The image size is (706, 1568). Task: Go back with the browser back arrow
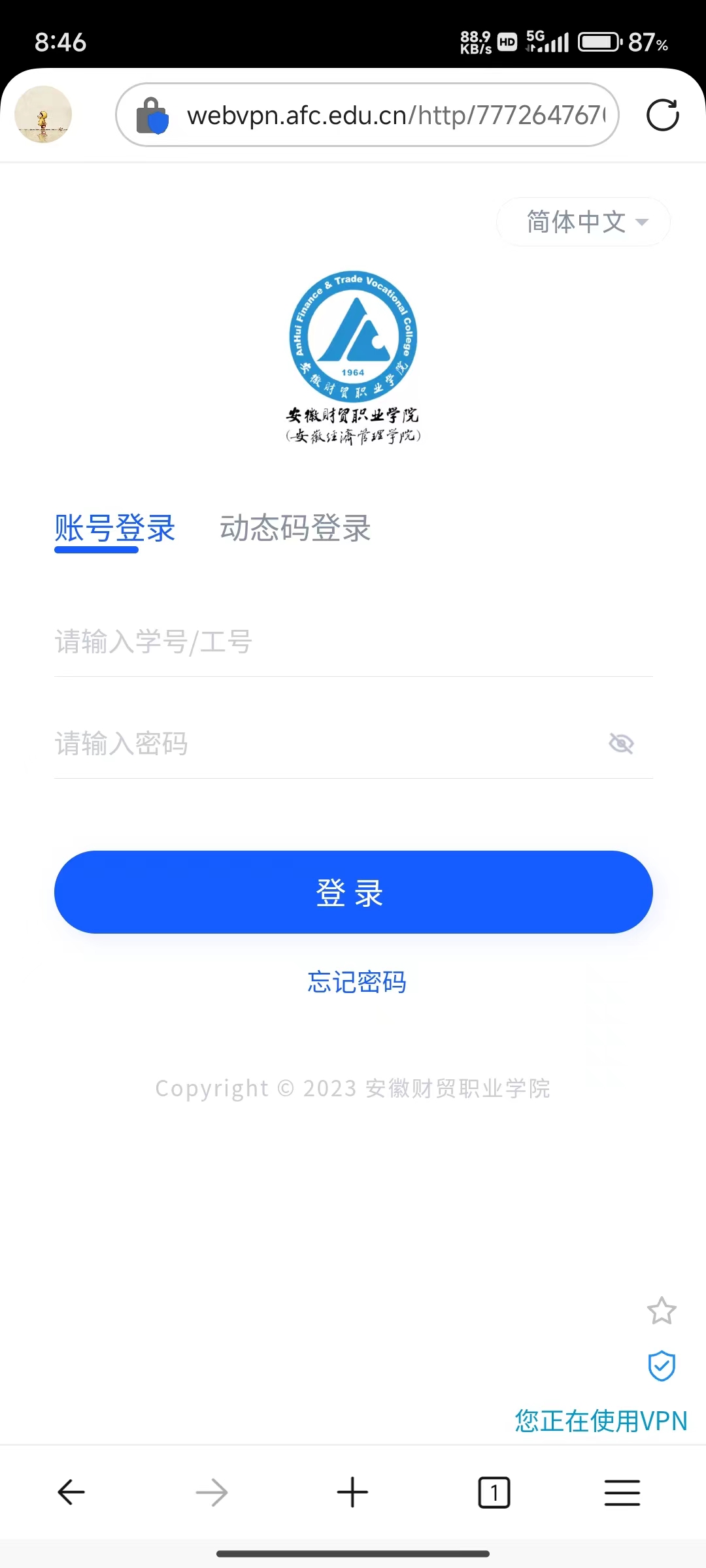(71, 1493)
